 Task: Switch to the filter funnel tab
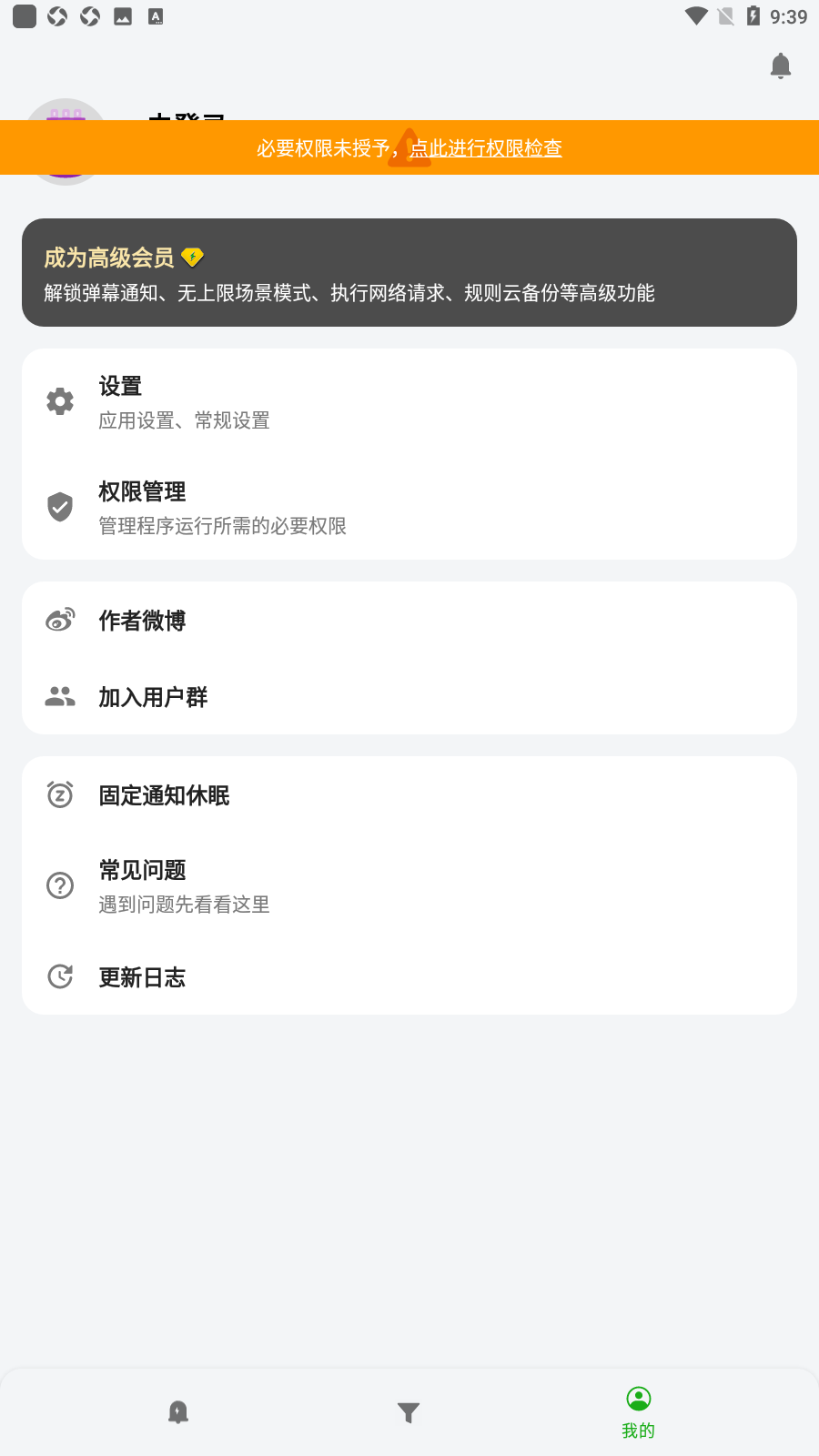409,1412
